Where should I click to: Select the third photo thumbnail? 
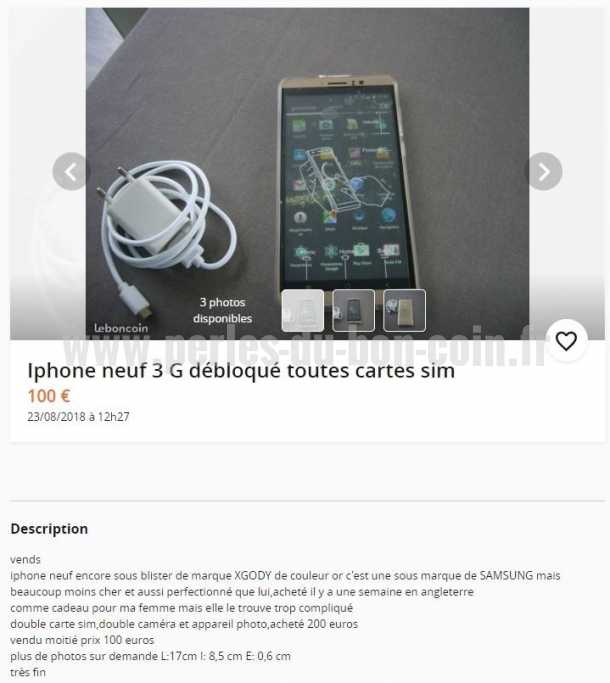click(x=404, y=311)
